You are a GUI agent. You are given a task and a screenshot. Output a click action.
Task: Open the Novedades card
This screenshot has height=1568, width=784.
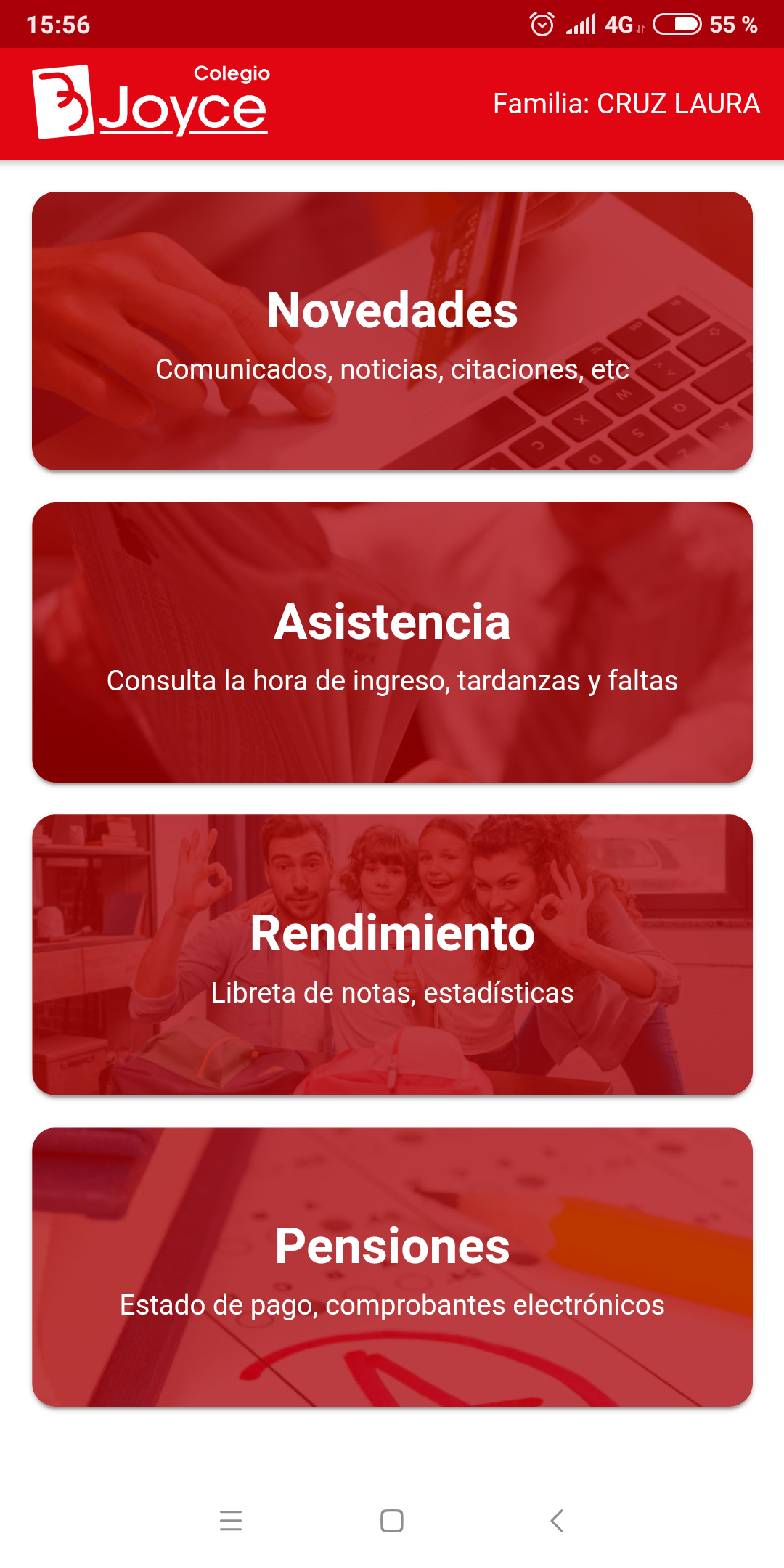tap(392, 331)
